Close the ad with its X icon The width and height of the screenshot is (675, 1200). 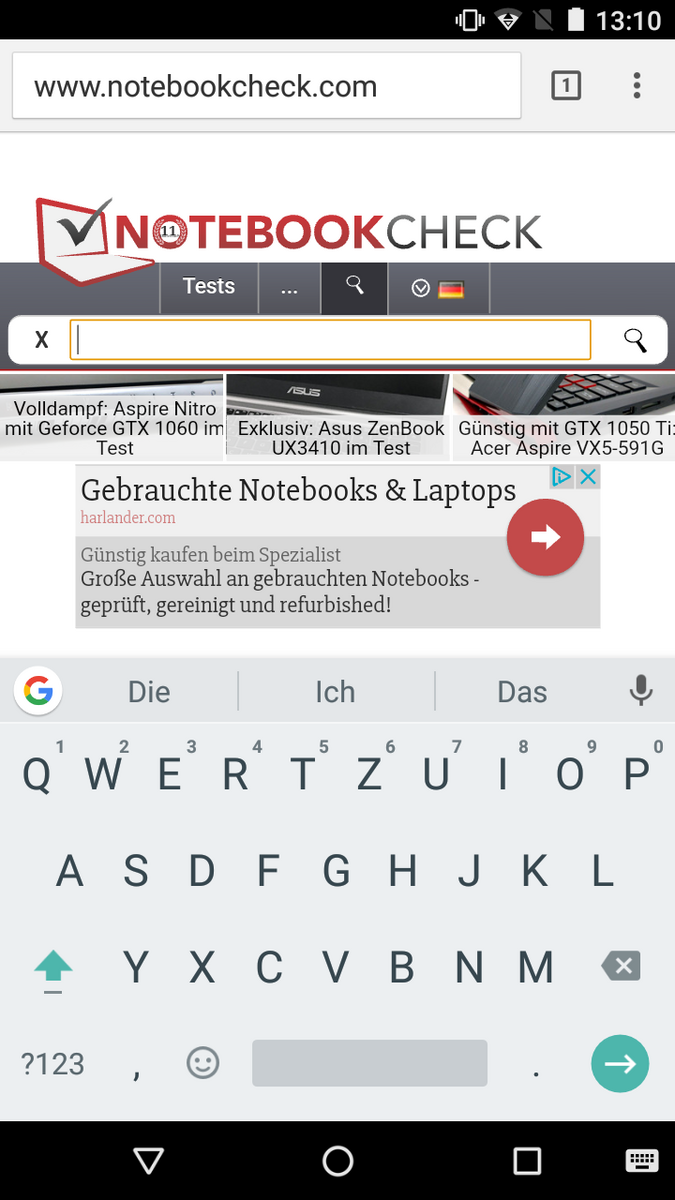(588, 477)
